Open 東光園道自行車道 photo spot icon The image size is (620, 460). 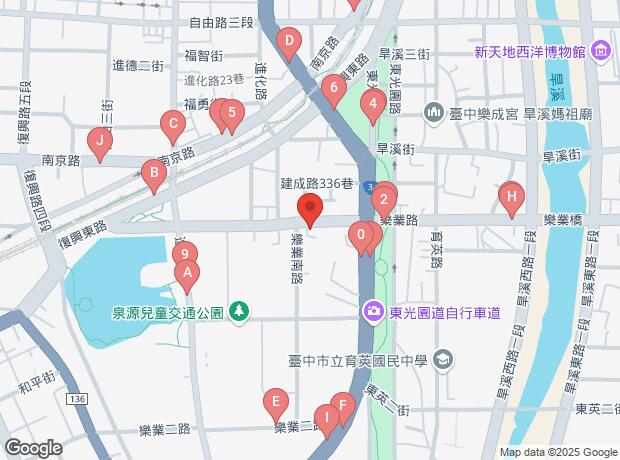(372, 313)
